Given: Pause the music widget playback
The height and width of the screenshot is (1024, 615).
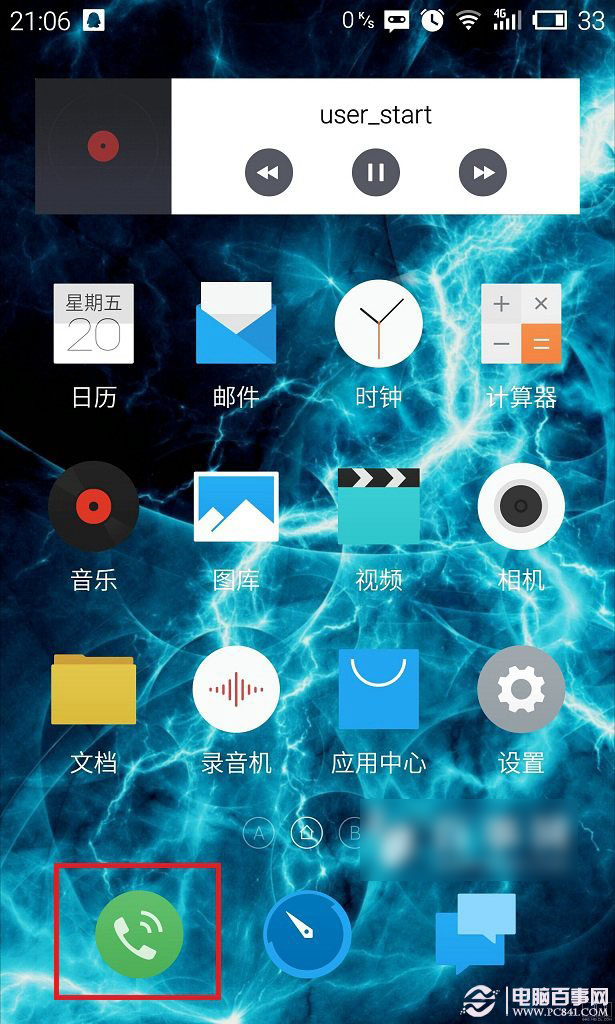Looking at the screenshot, I should 376,173.
